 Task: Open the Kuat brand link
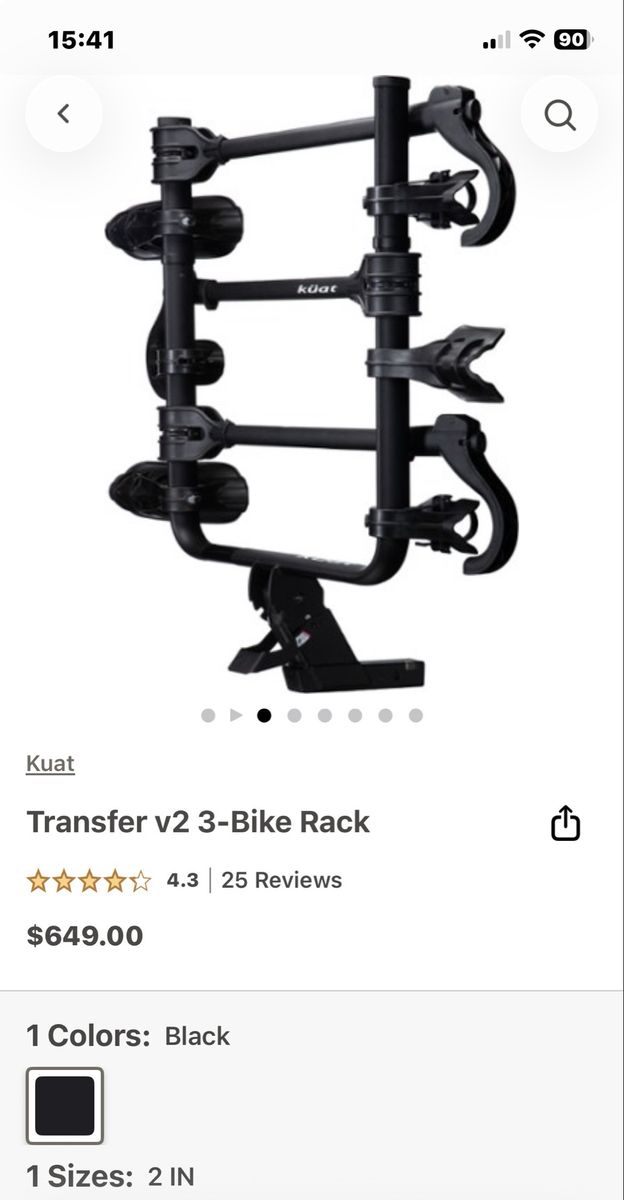click(50, 764)
